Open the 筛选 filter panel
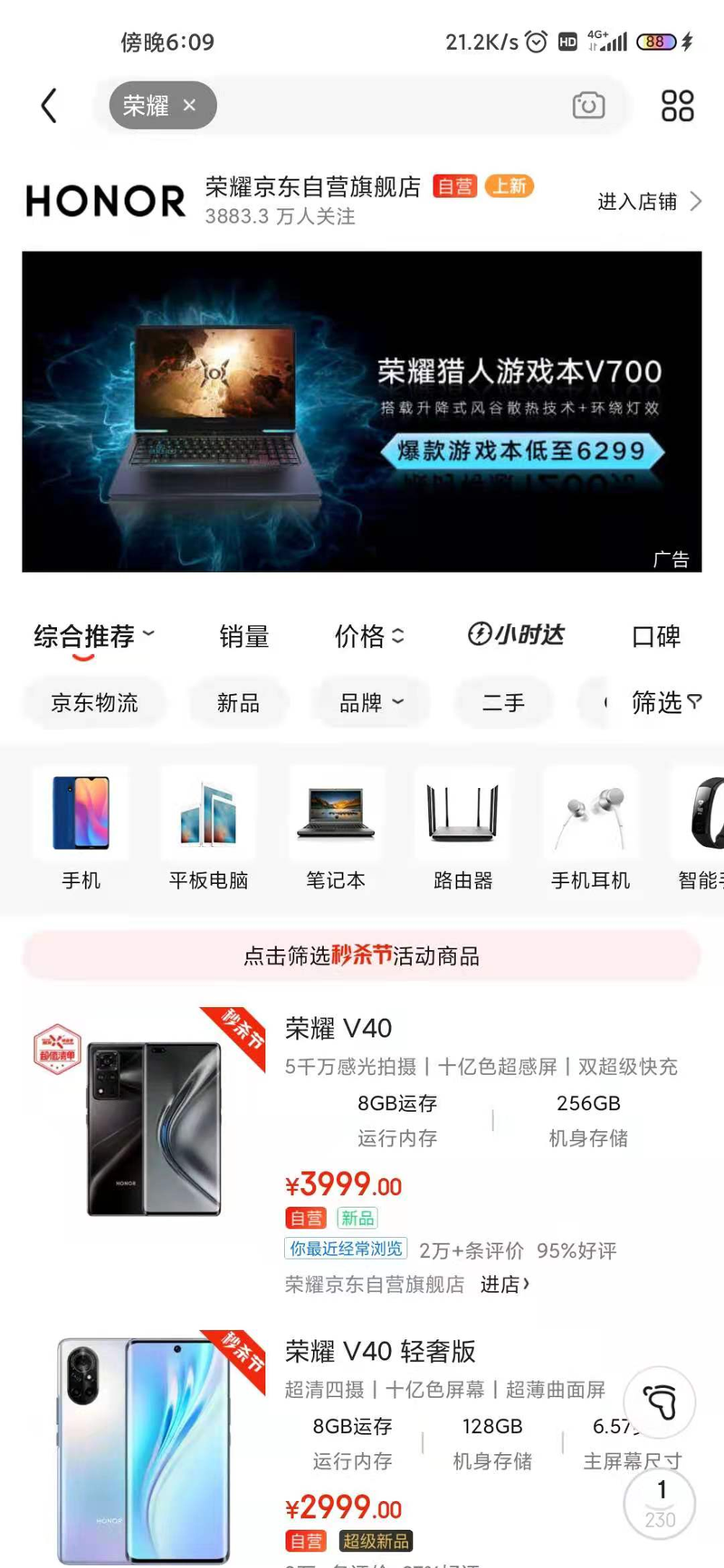Viewport: 724px width, 1568px height. [x=665, y=703]
